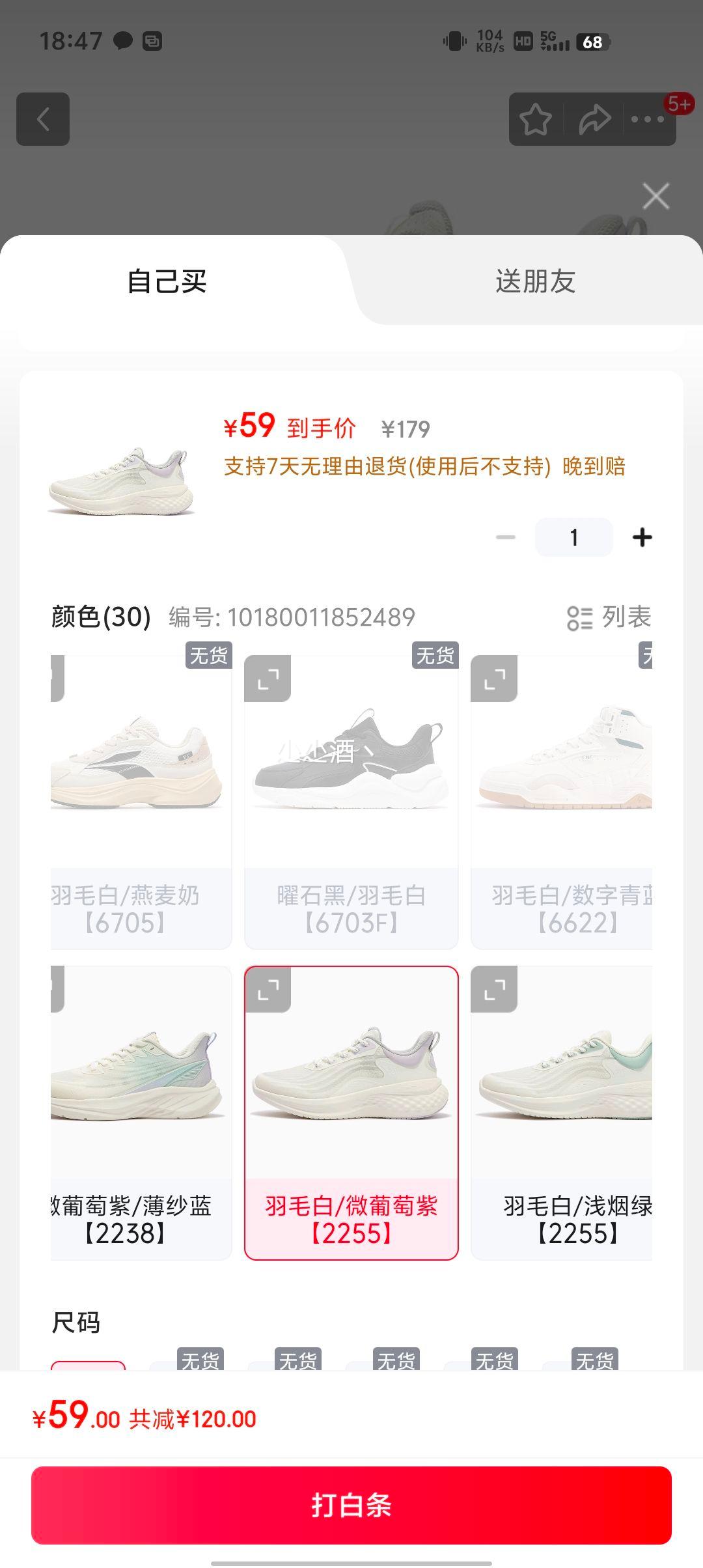Add product to favorites star
This screenshot has height=1568, width=703.
click(535, 119)
